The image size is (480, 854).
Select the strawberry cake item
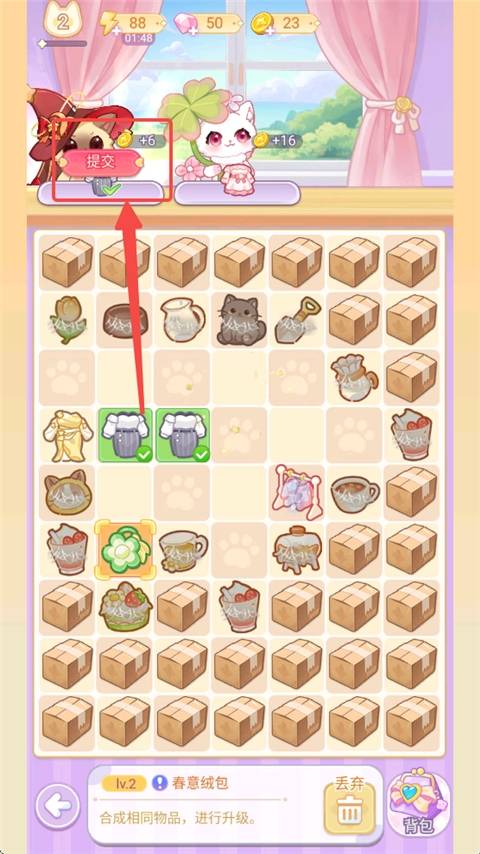pos(126,607)
